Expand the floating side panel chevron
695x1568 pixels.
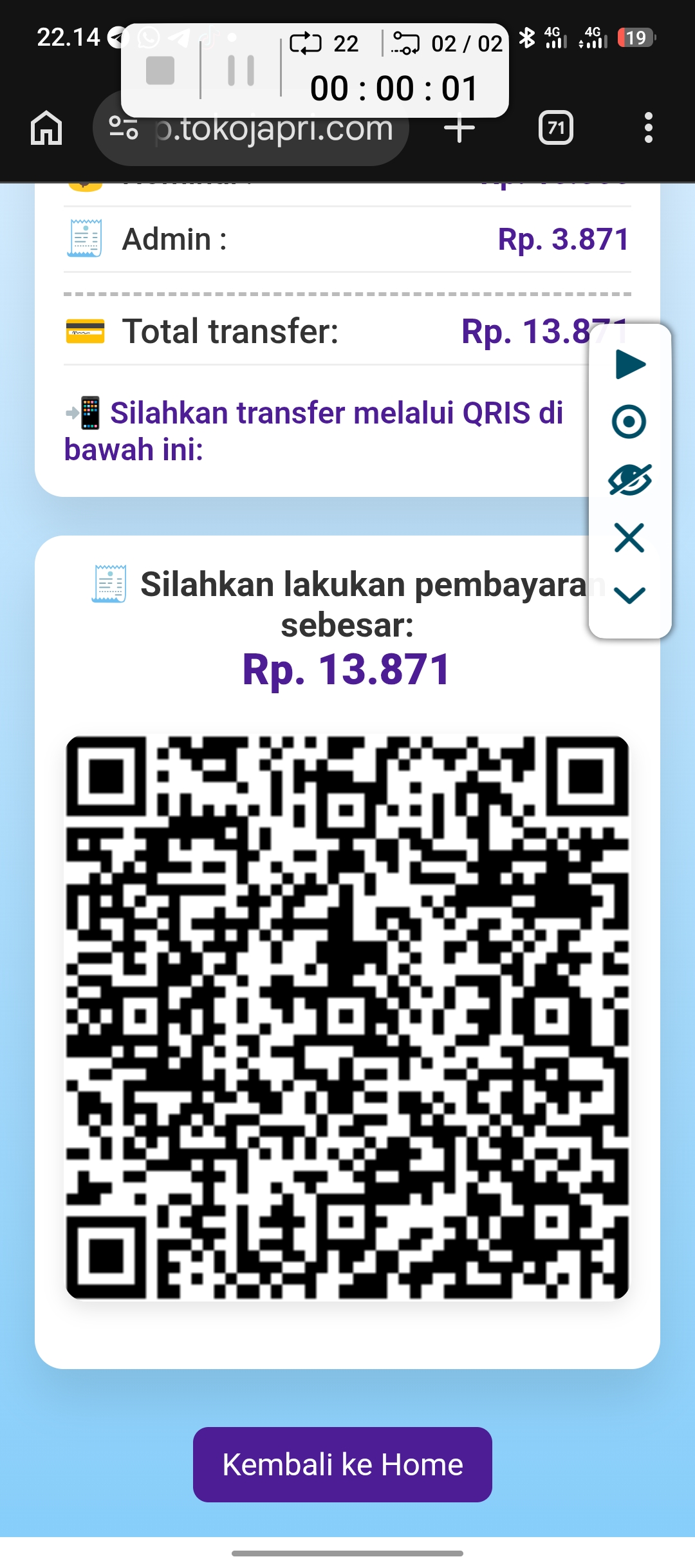[x=629, y=595]
